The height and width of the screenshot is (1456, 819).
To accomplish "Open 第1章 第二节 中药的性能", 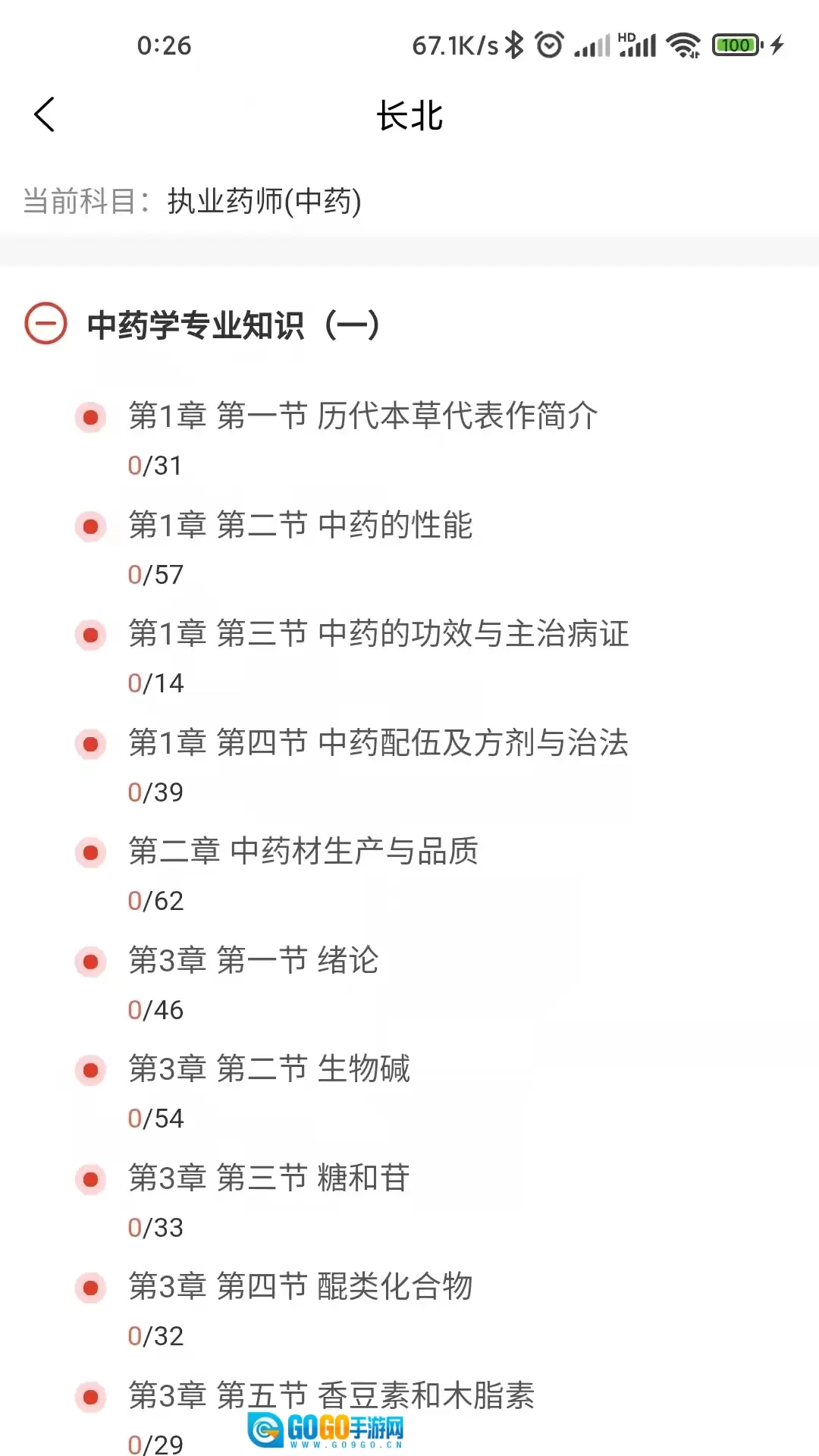I will [x=300, y=526].
